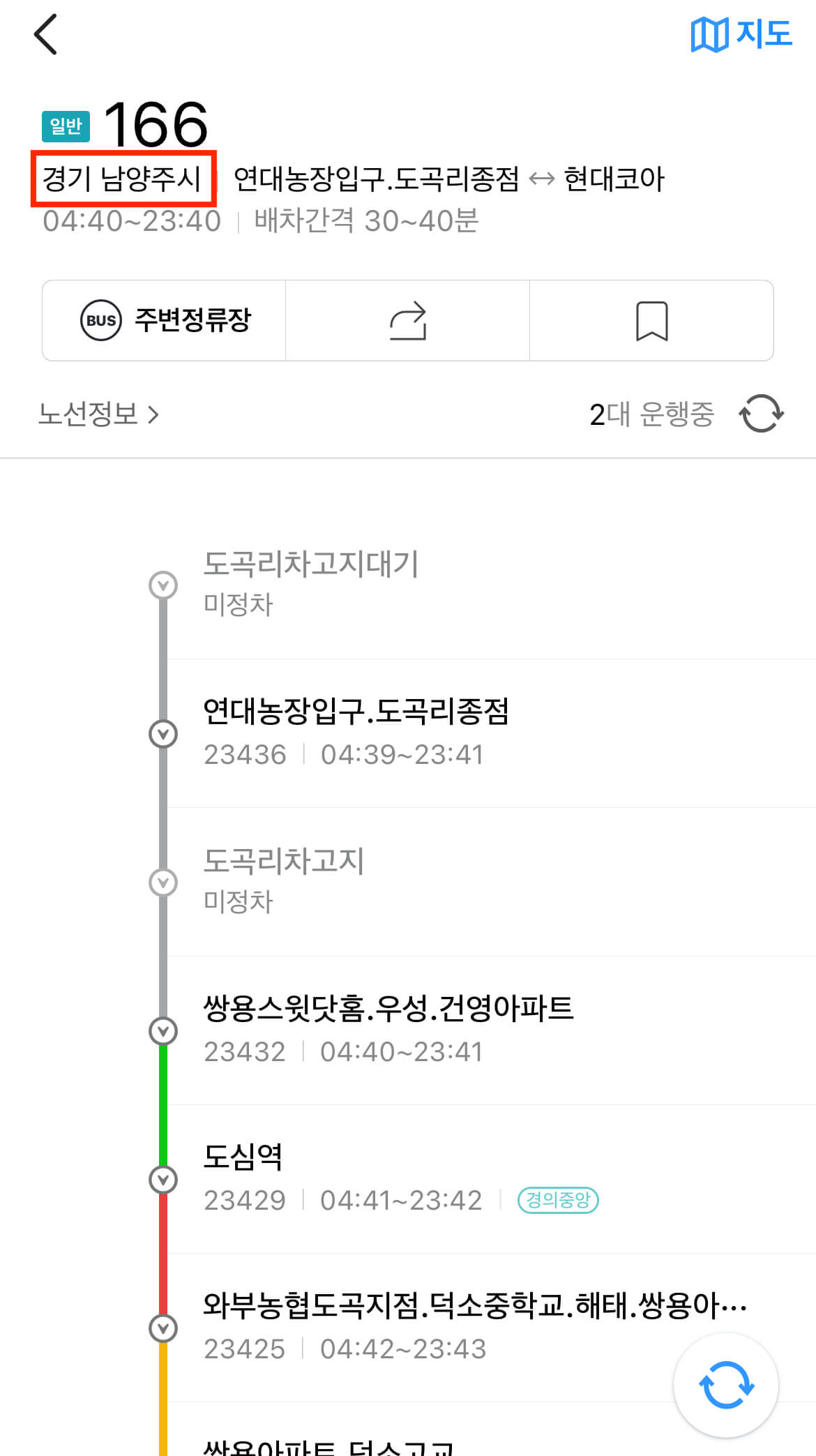Share this bus route via share icon
Image resolution: width=816 pixels, height=1456 pixels.
pyautogui.click(x=407, y=320)
